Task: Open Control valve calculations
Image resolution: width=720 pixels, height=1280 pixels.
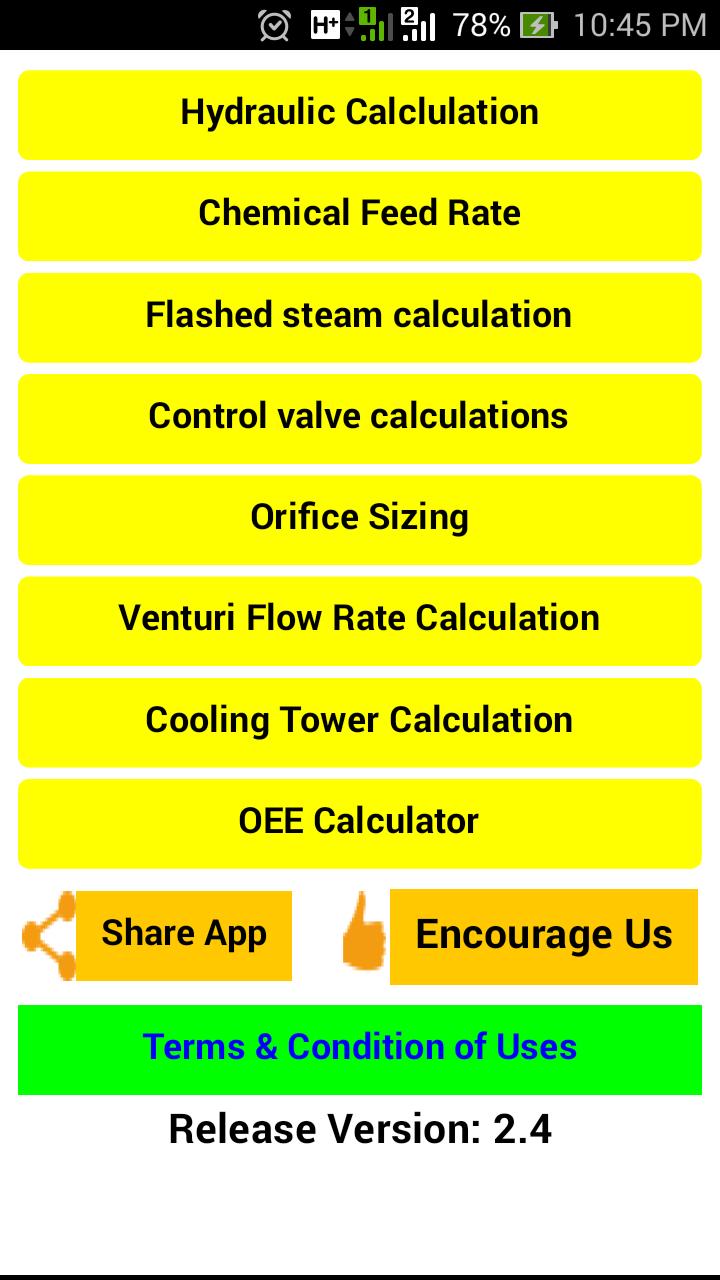Action: [360, 418]
